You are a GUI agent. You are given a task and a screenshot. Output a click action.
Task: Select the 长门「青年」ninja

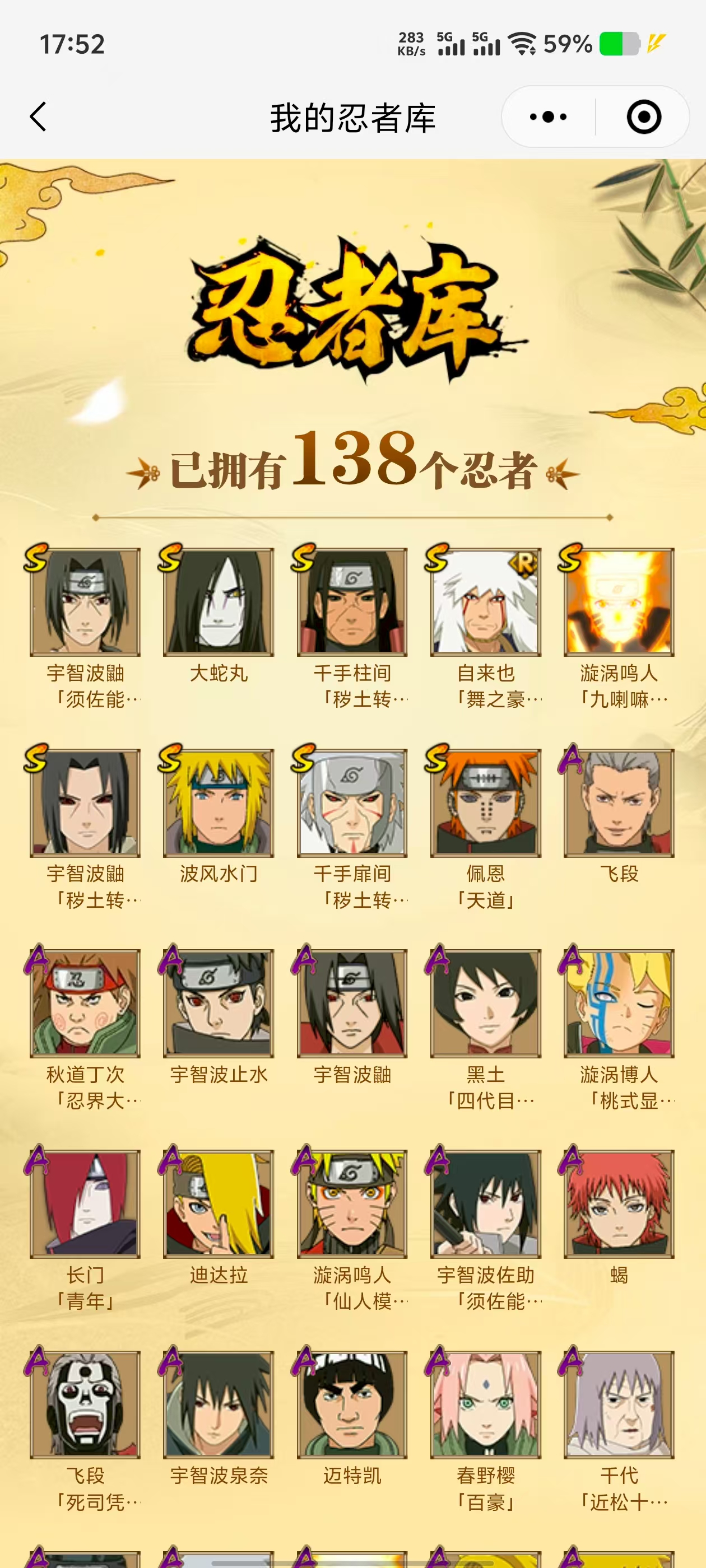point(85,1203)
